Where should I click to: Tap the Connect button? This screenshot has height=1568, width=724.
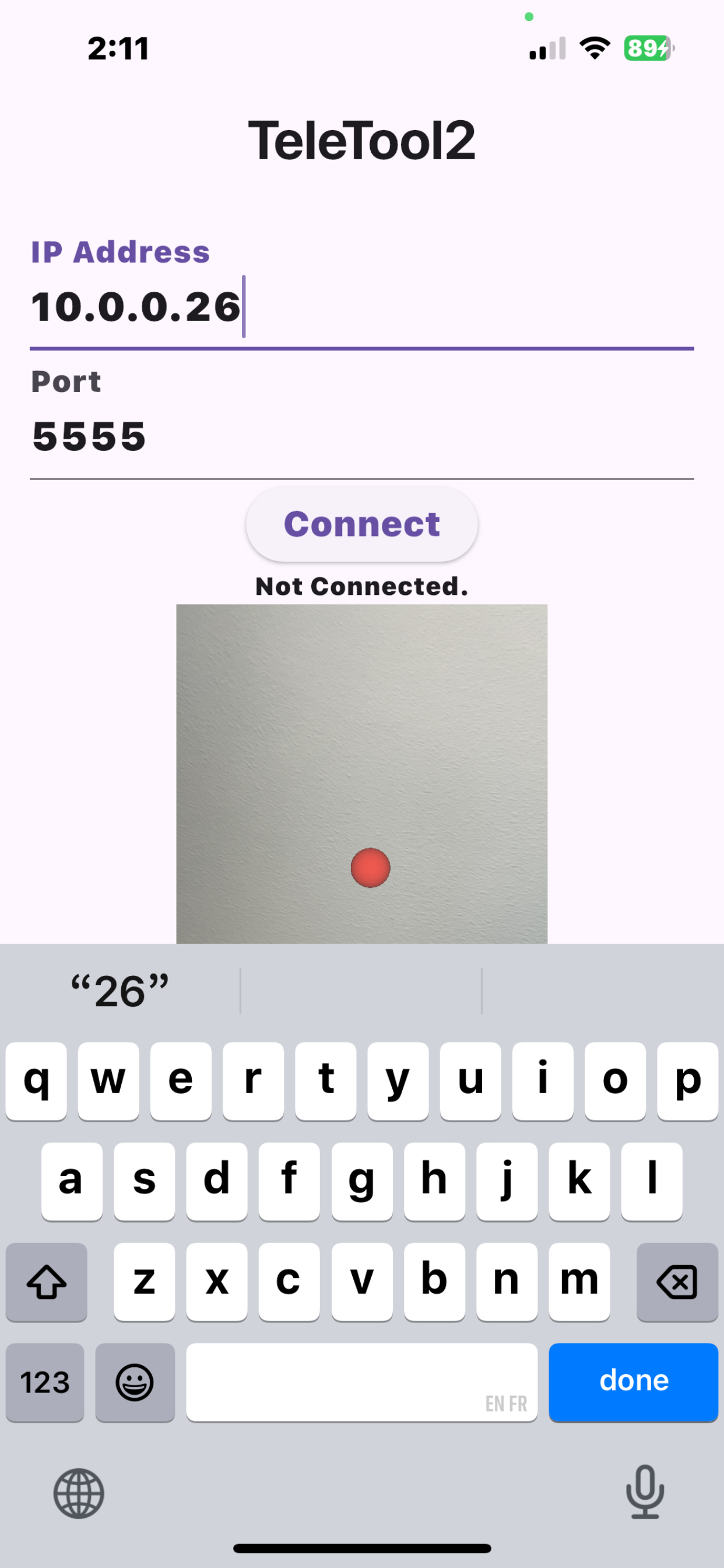pyautogui.click(x=361, y=524)
